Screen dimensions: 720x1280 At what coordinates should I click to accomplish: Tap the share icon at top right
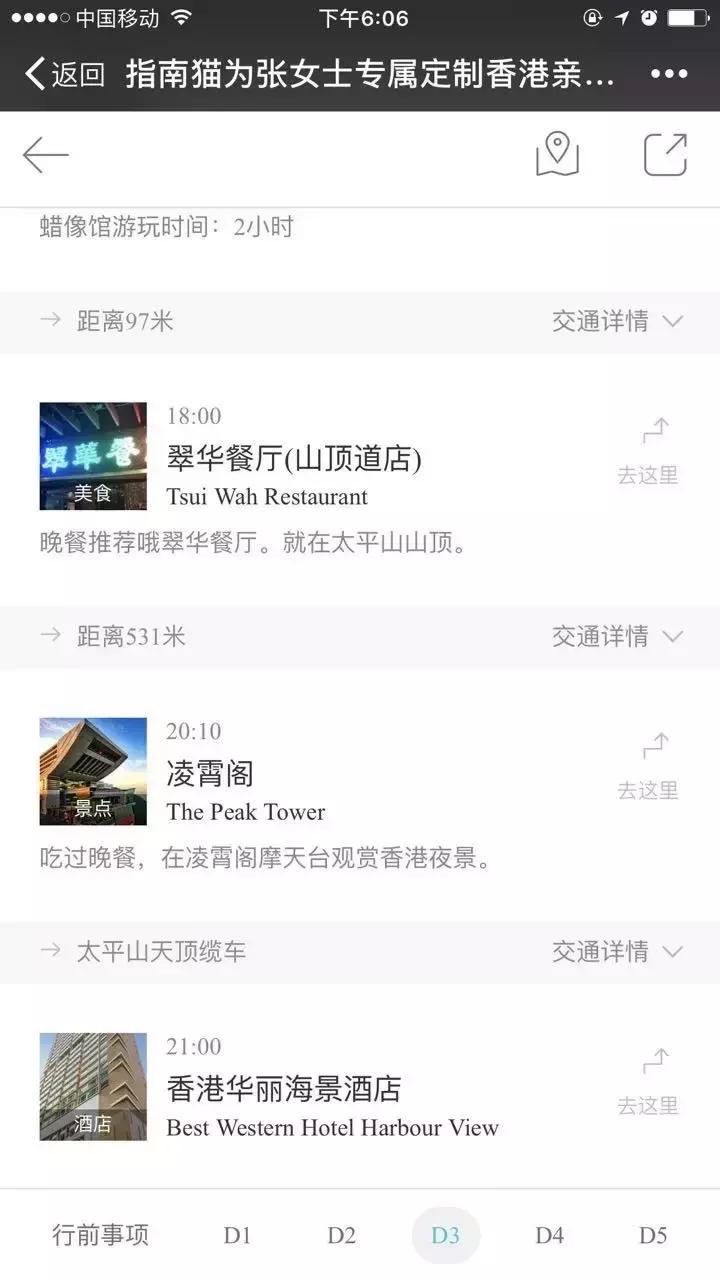pos(664,155)
